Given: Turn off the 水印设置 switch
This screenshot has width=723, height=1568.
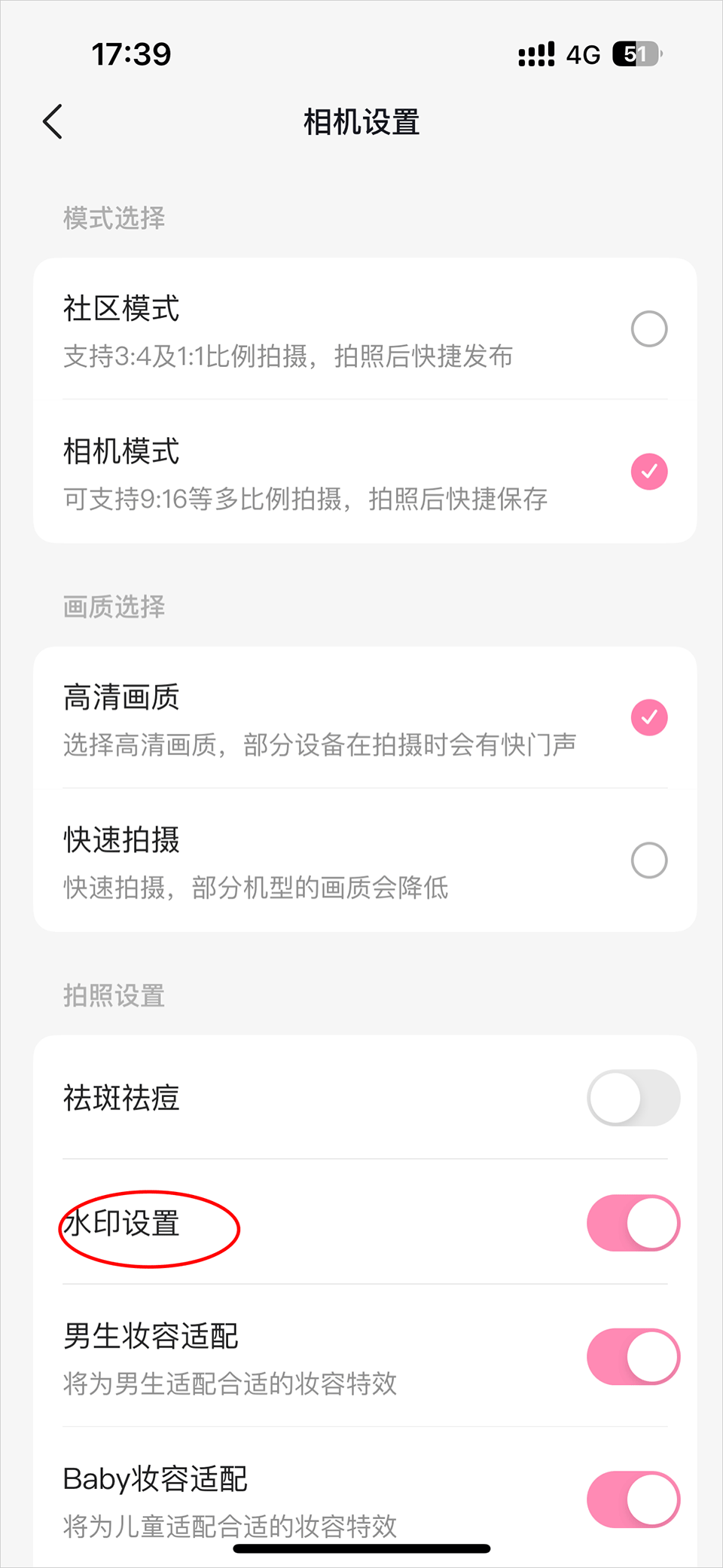Looking at the screenshot, I should 633,1223.
